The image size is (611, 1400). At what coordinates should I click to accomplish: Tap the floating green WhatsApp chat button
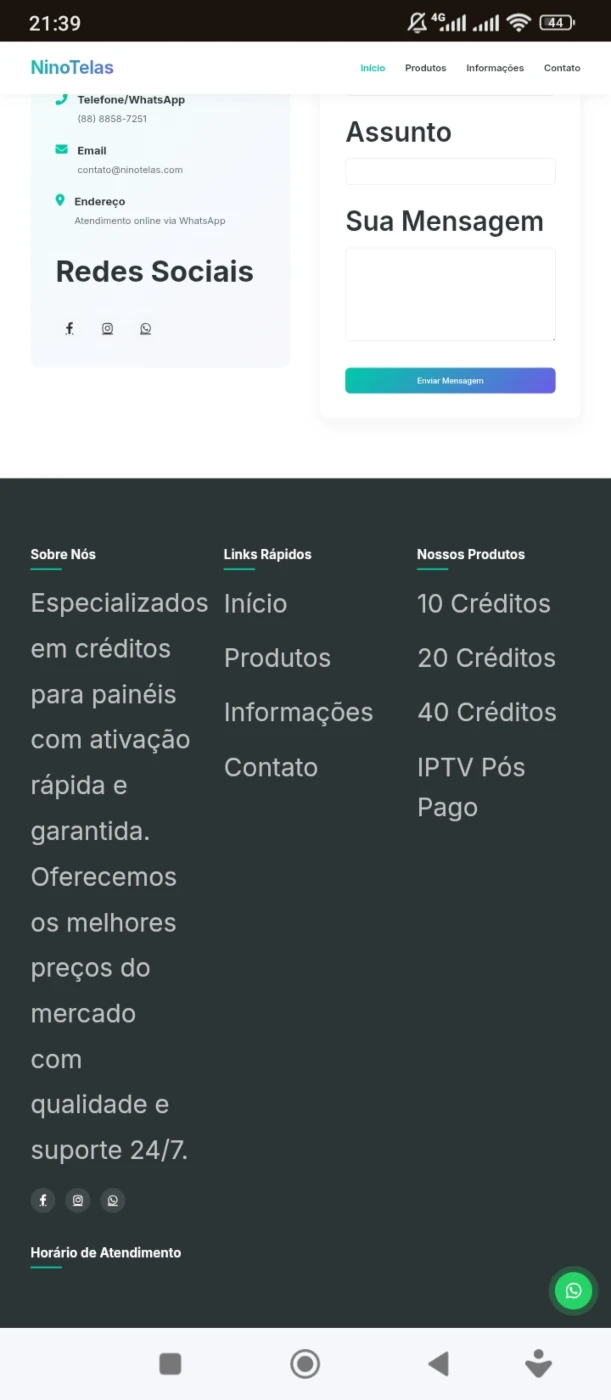point(573,1290)
